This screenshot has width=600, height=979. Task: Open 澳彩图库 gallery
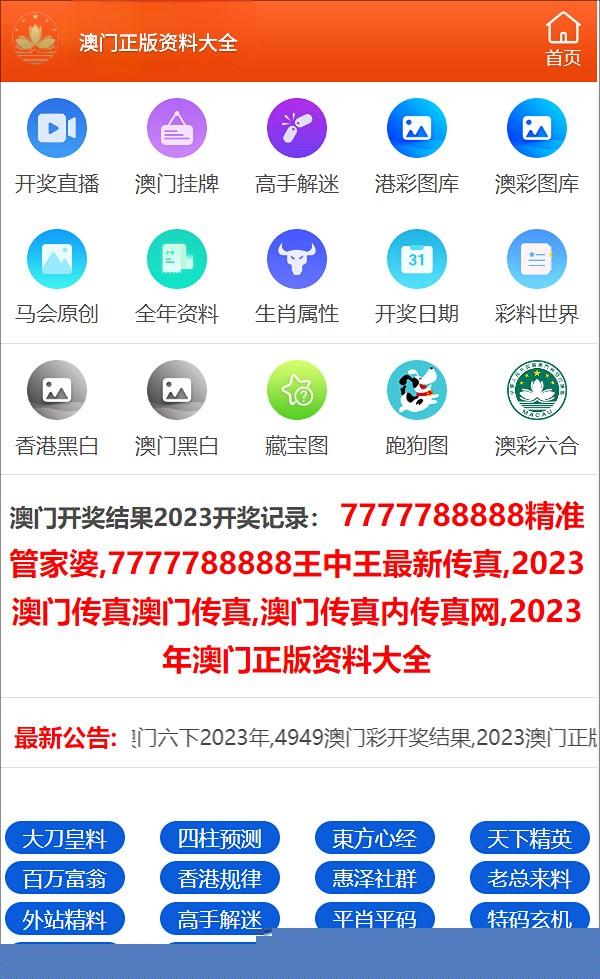pyautogui.click(x=536, y=147)
